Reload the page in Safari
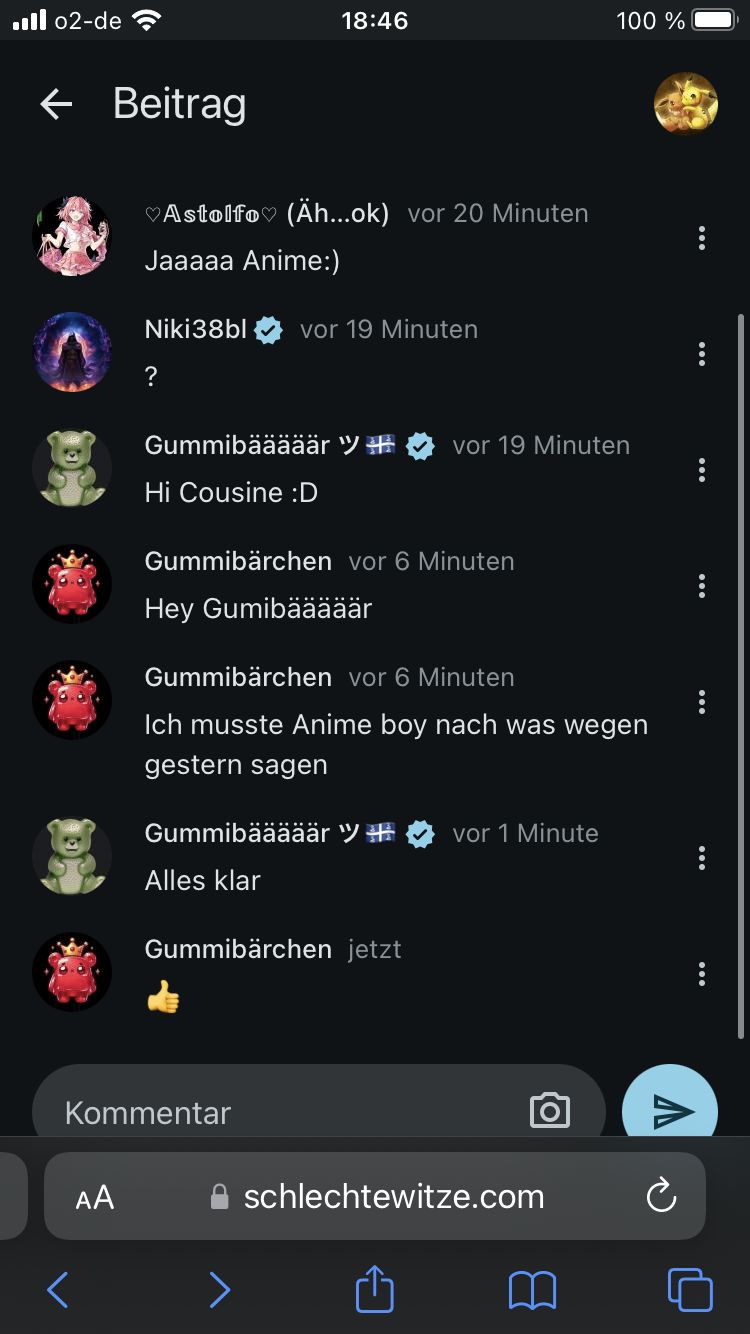This screenshot has height=1334, width=750. pos(661,1196)
